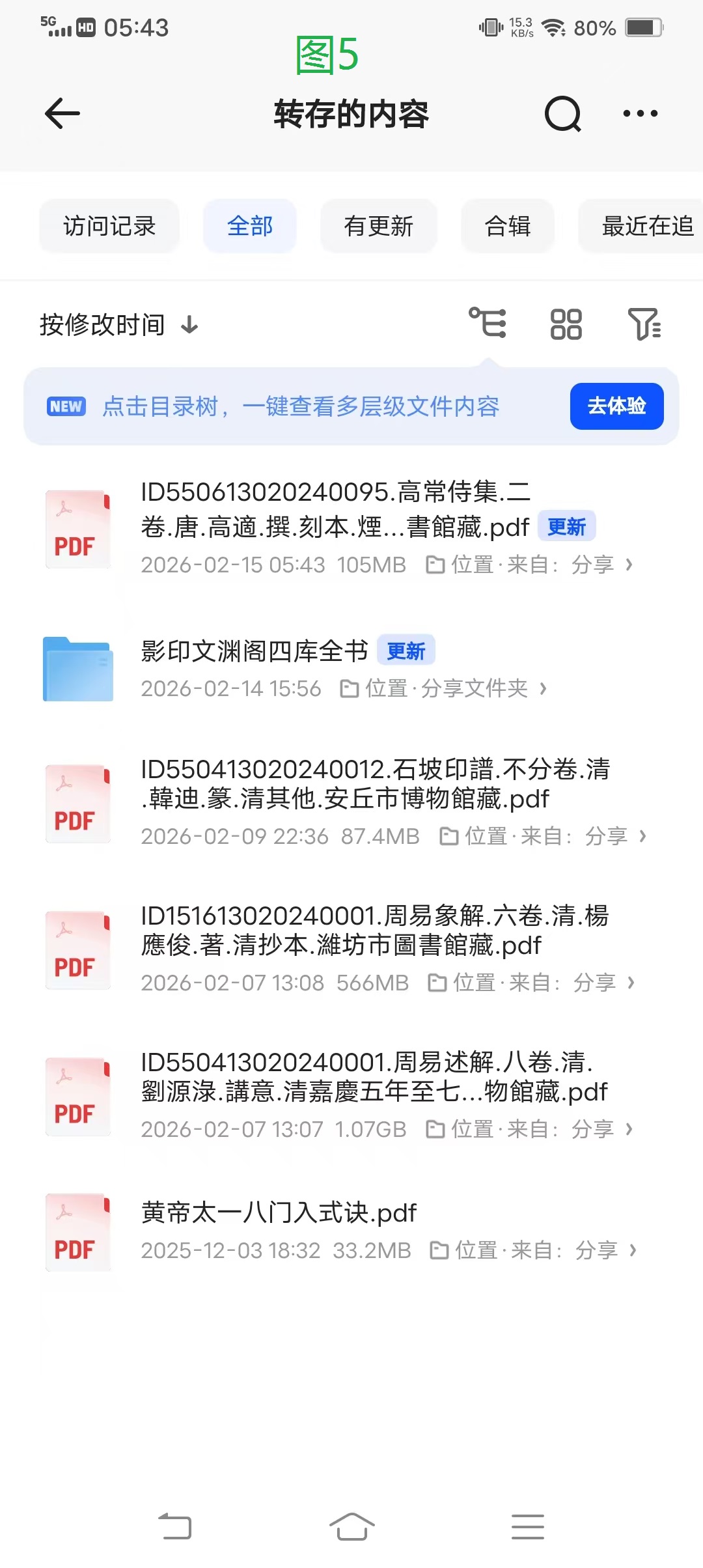Expand share source of 石坡印谱 file

pyautogui.click(x=642, y=836)
